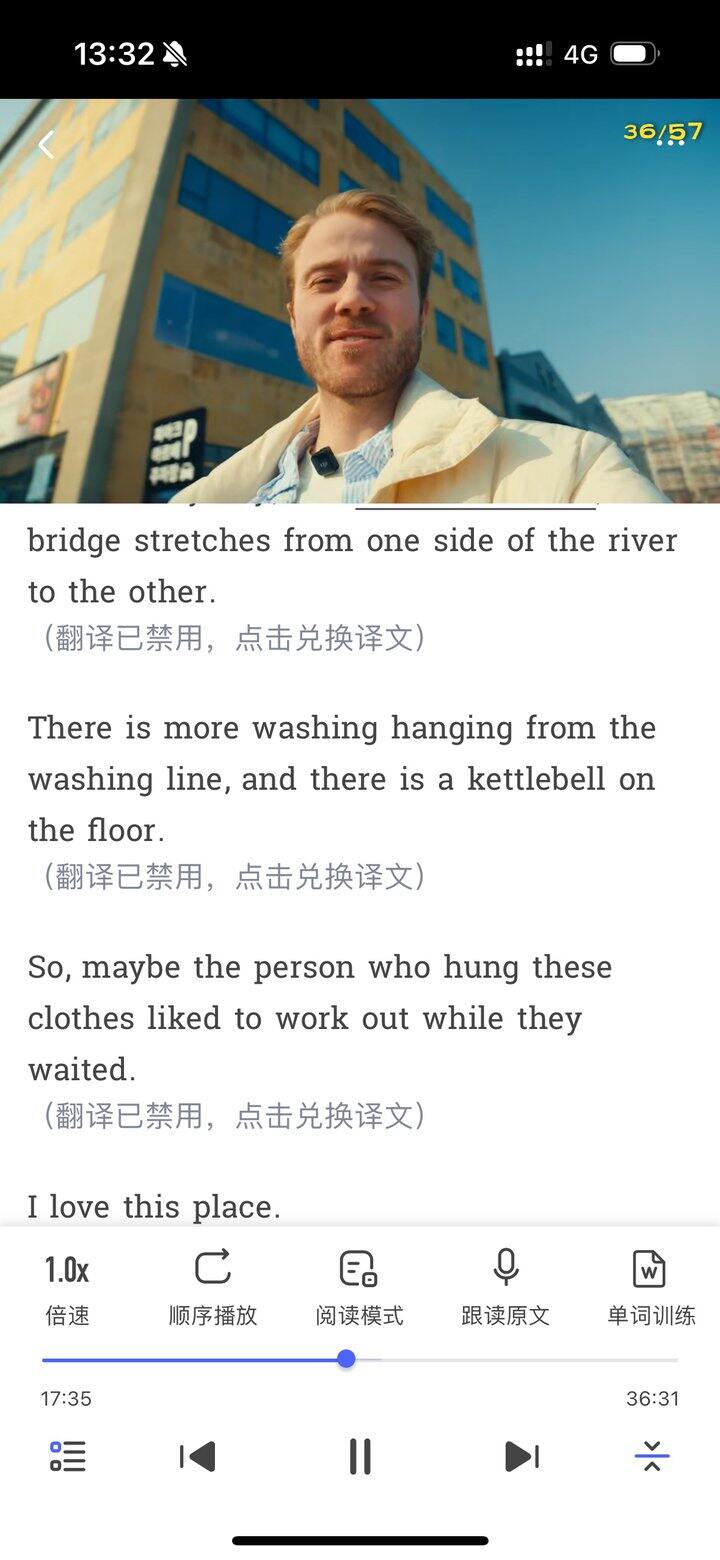
Task: Redeem translation under the kettlebell sentence
Action: 234,876
